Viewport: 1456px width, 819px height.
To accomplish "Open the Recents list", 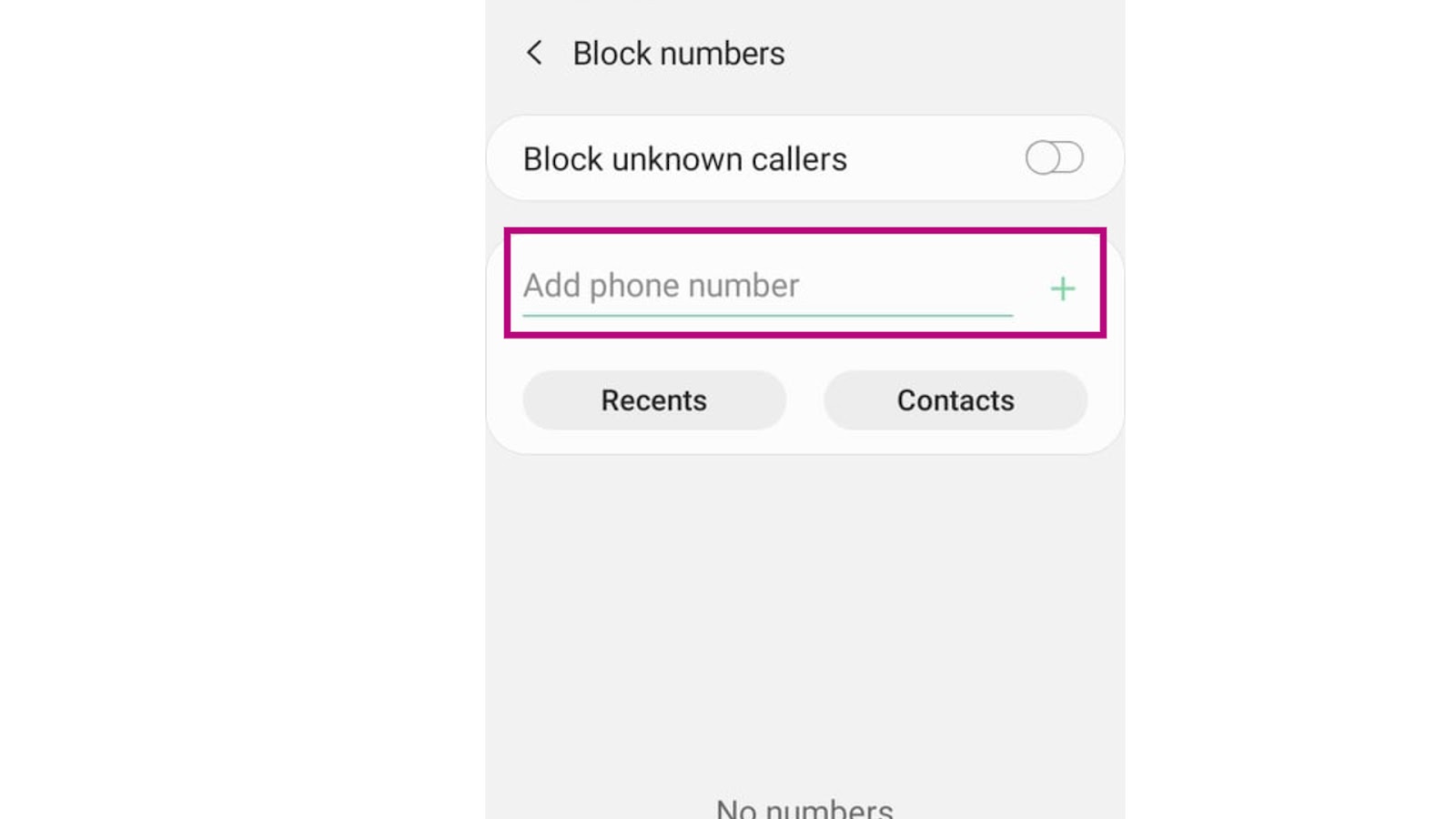I will pos(653,400).
